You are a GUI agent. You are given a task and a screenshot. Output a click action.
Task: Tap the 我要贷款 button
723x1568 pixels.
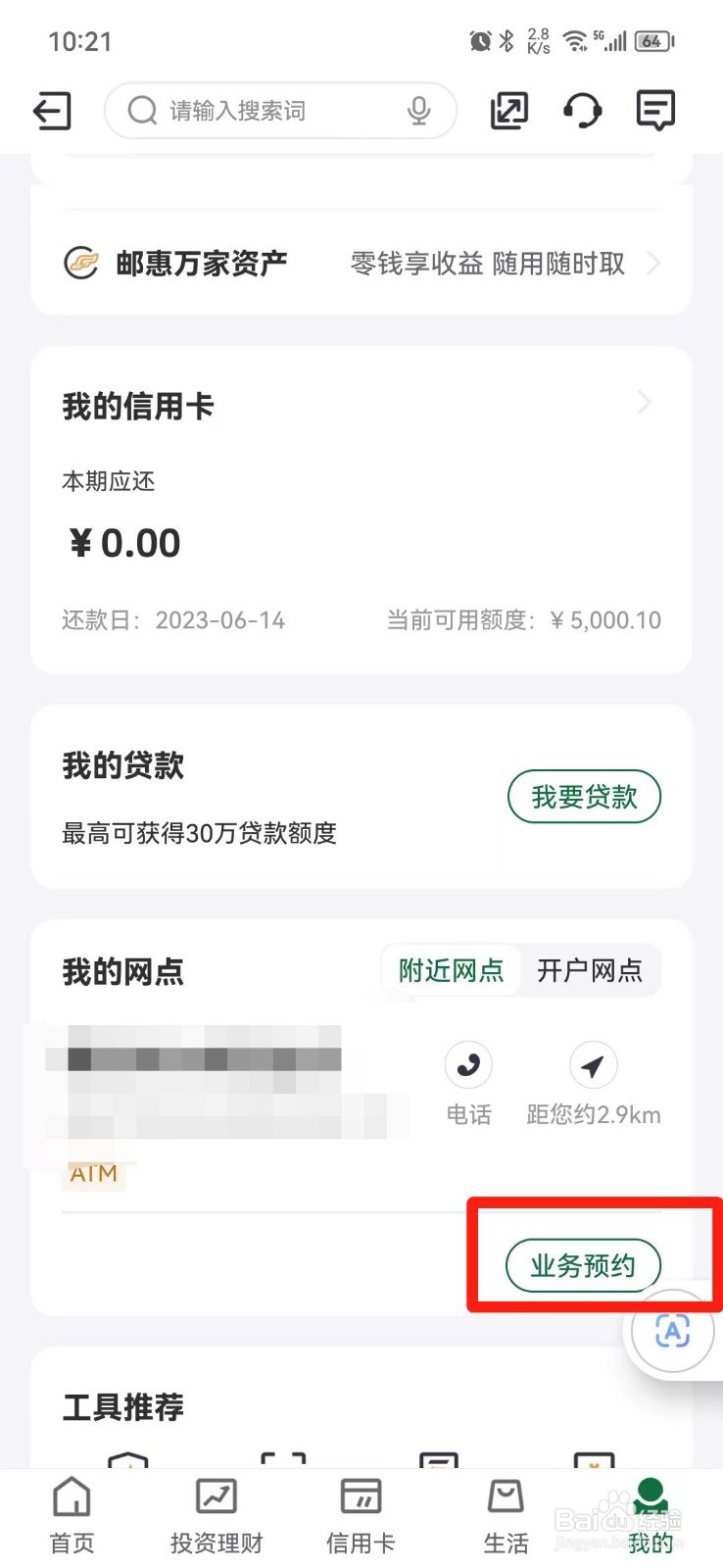click(x=584, y=797)
